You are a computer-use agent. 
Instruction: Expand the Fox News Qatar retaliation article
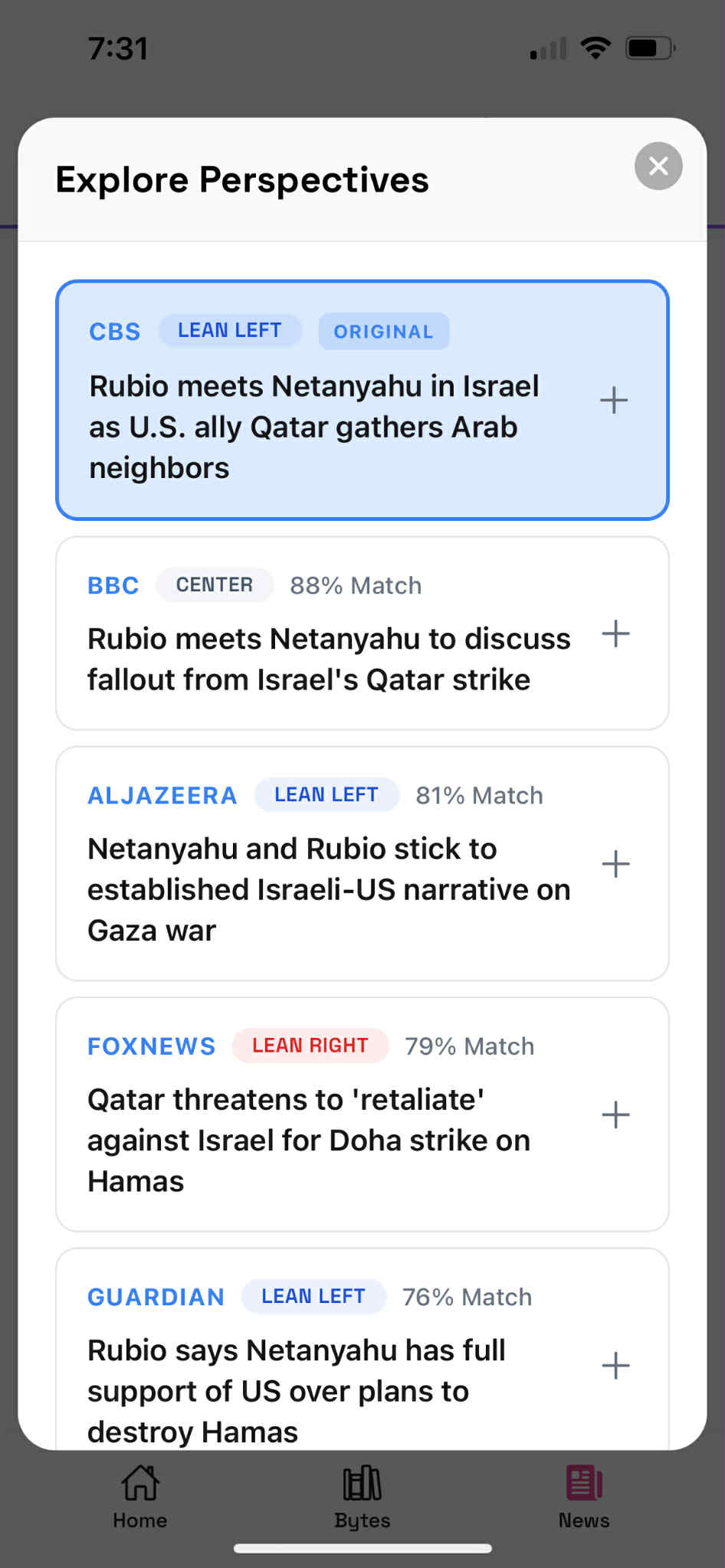615,1115
